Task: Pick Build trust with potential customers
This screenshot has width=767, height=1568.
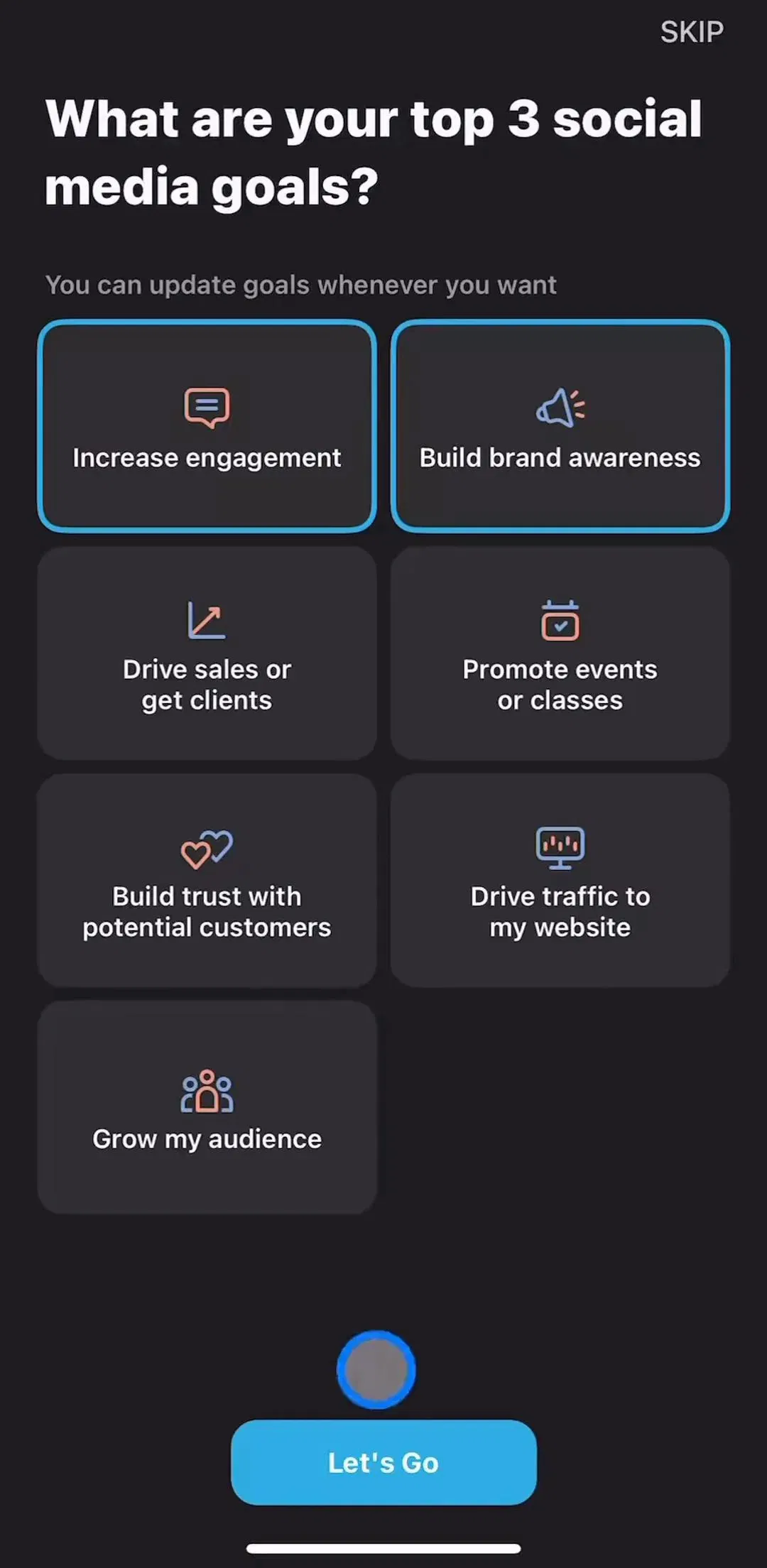Action: click(207, 880)
